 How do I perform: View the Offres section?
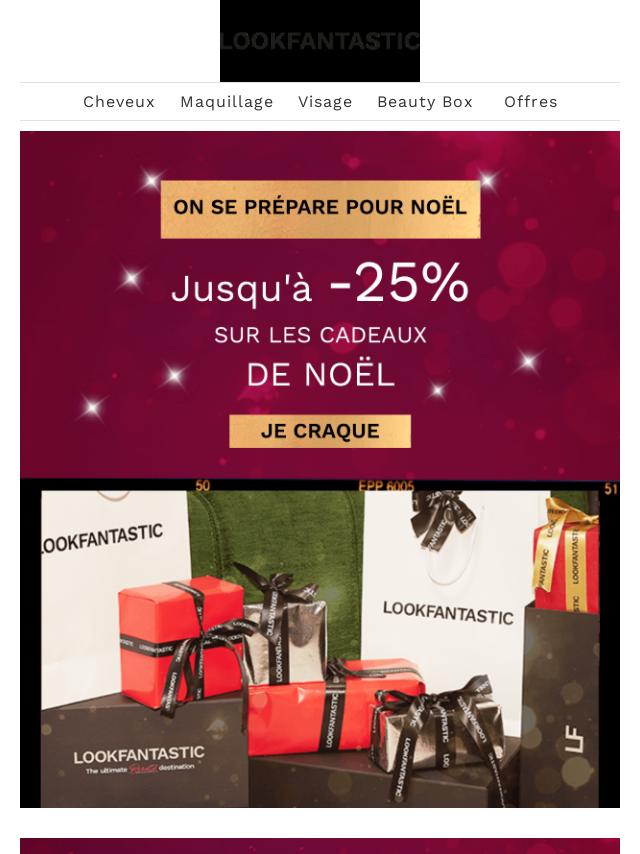point(531,102)
